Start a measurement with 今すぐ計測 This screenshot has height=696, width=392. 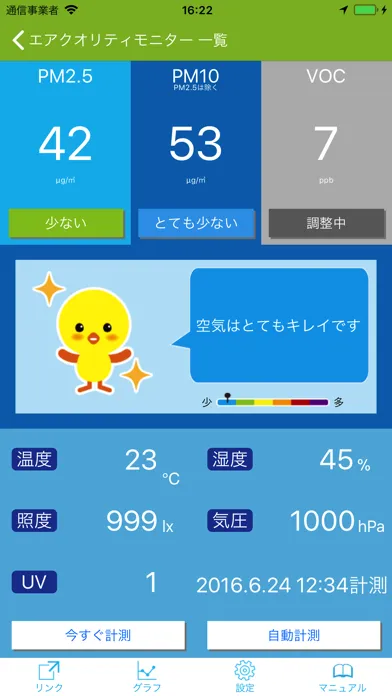click(x=98, y=635)
